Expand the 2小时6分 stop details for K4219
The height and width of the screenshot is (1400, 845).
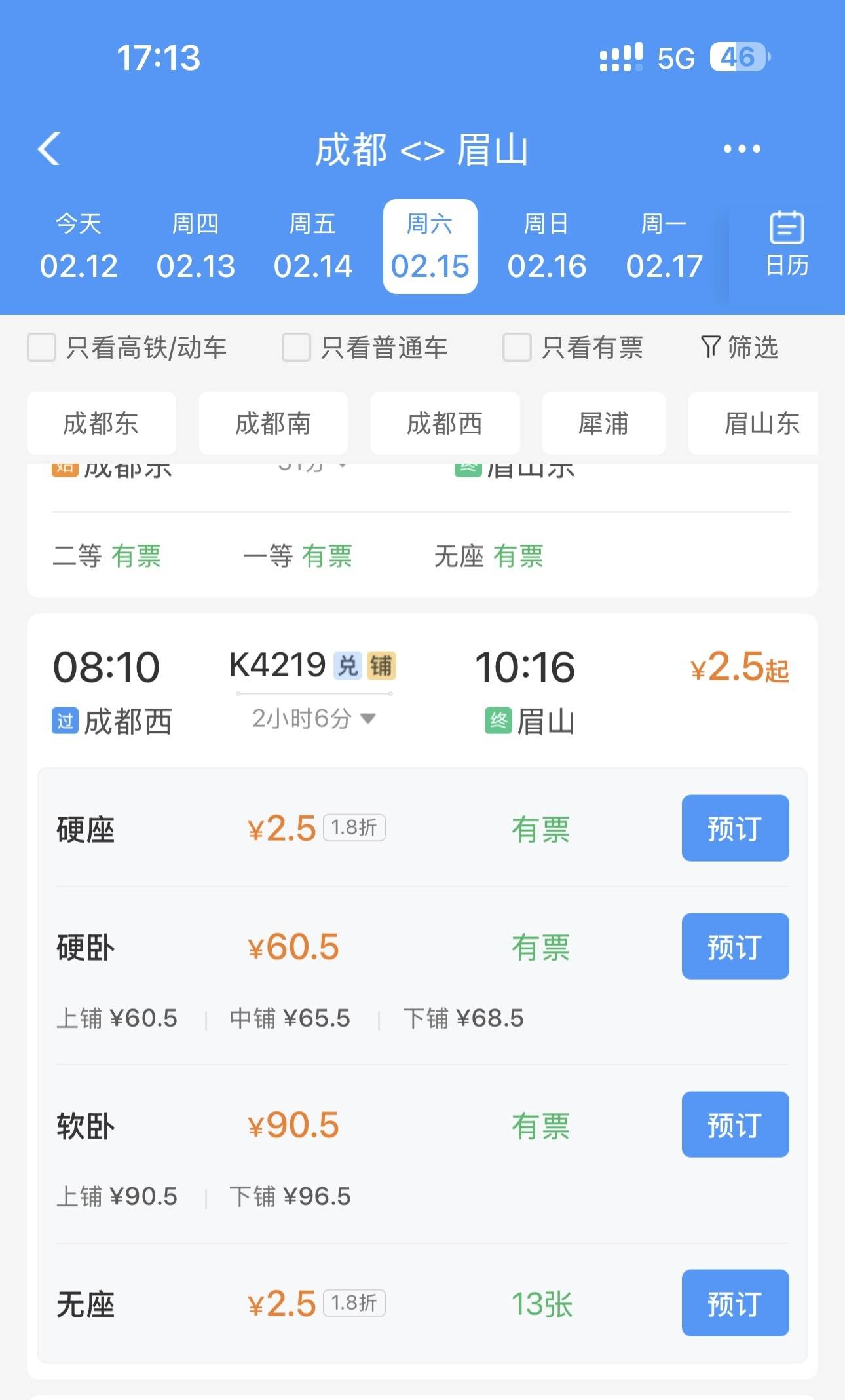point(314,719)
